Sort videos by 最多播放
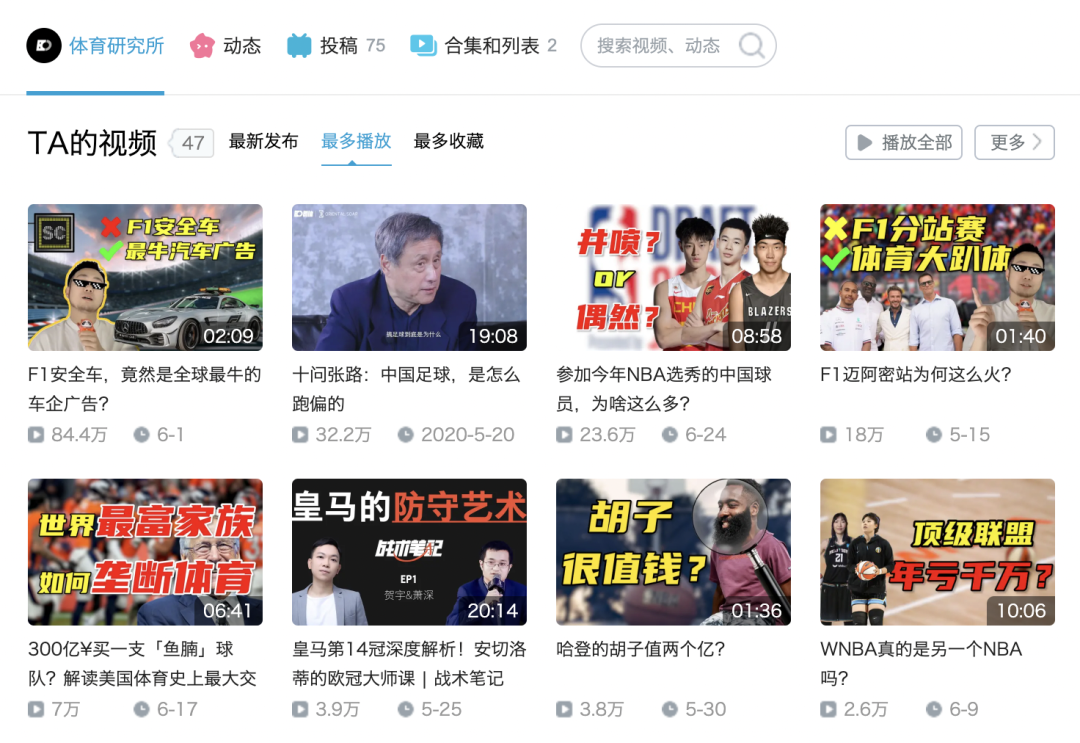Viewport: 1080px width, 743px height. click(x=356, y=142)
